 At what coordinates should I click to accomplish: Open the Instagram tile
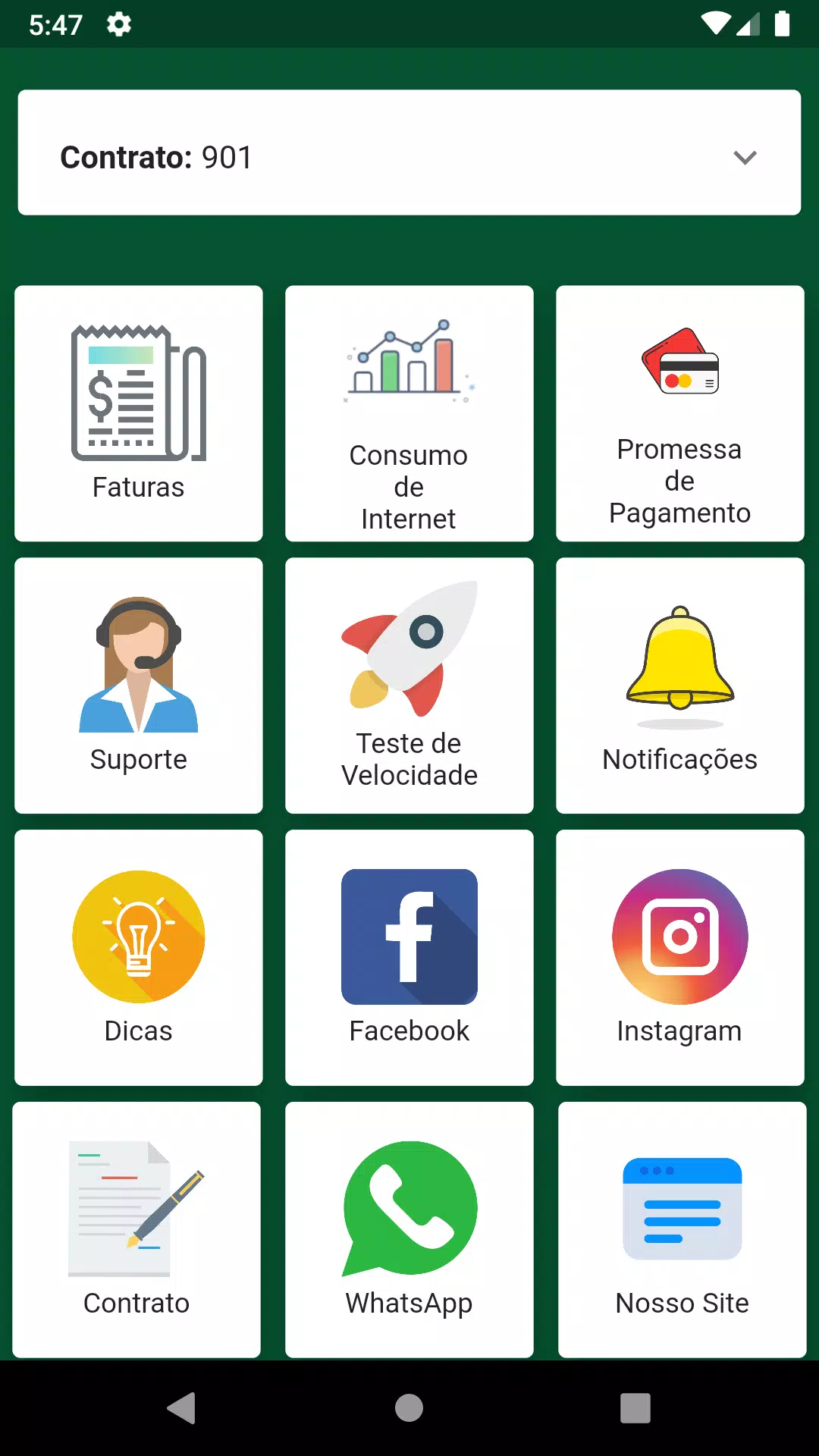click(680, 958)
